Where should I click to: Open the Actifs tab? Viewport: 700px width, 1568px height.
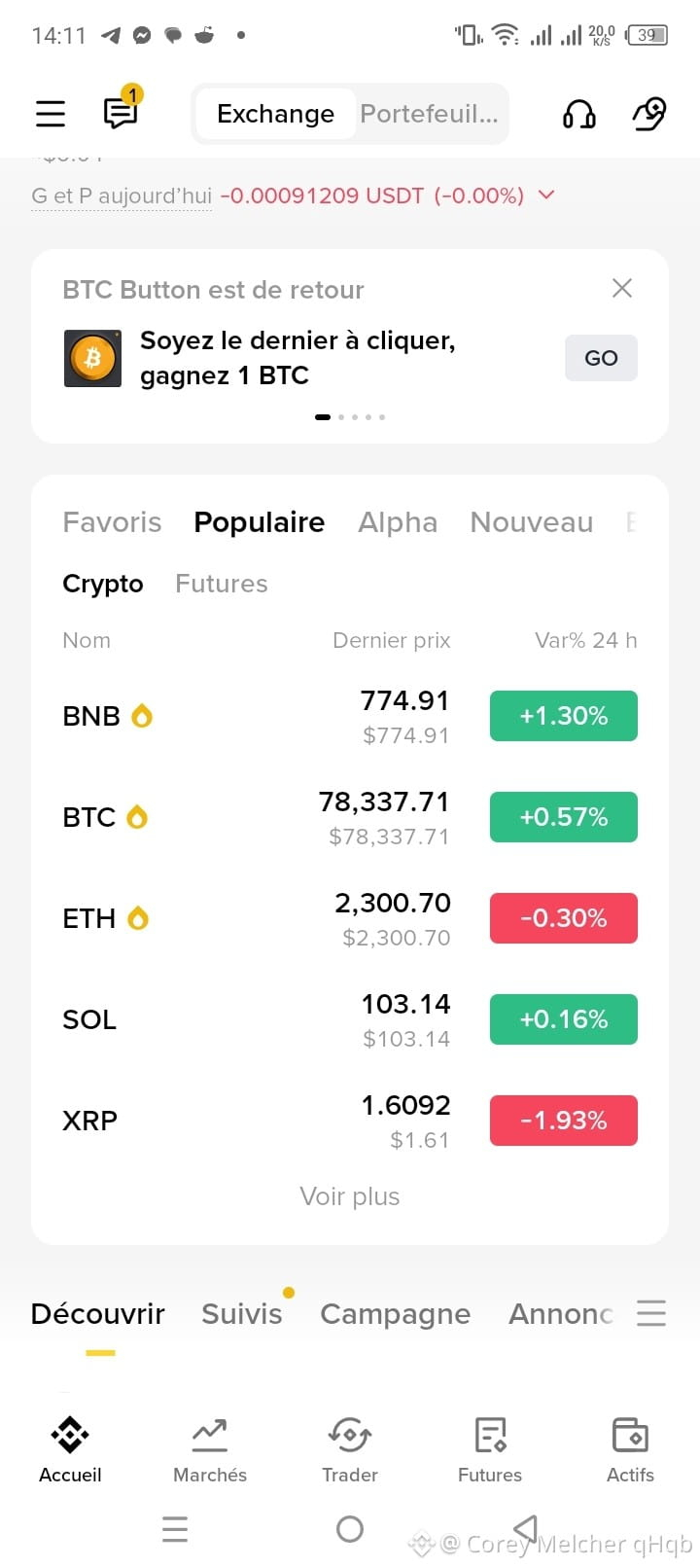(x=630, y=1449)
